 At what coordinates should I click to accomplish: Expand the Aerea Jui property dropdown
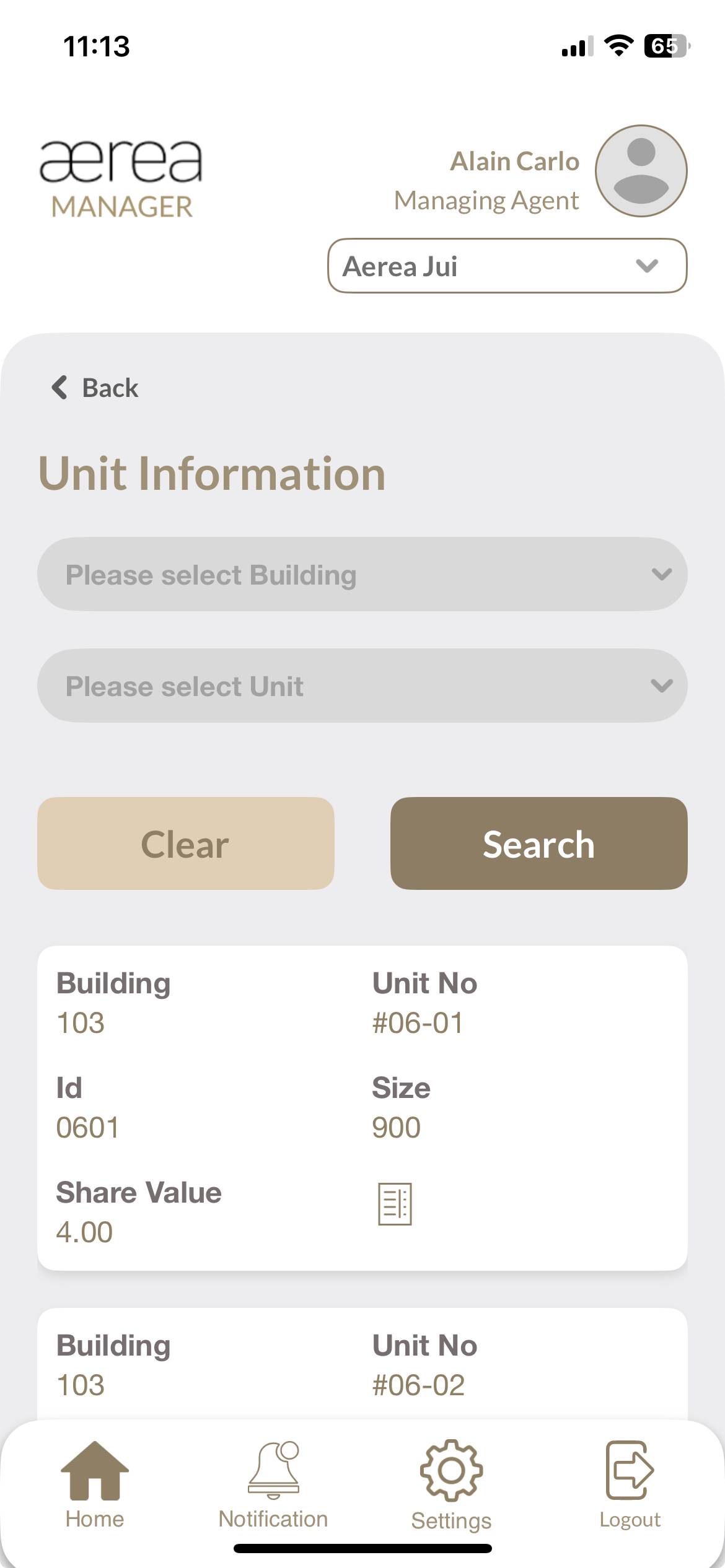click(507, 266)
